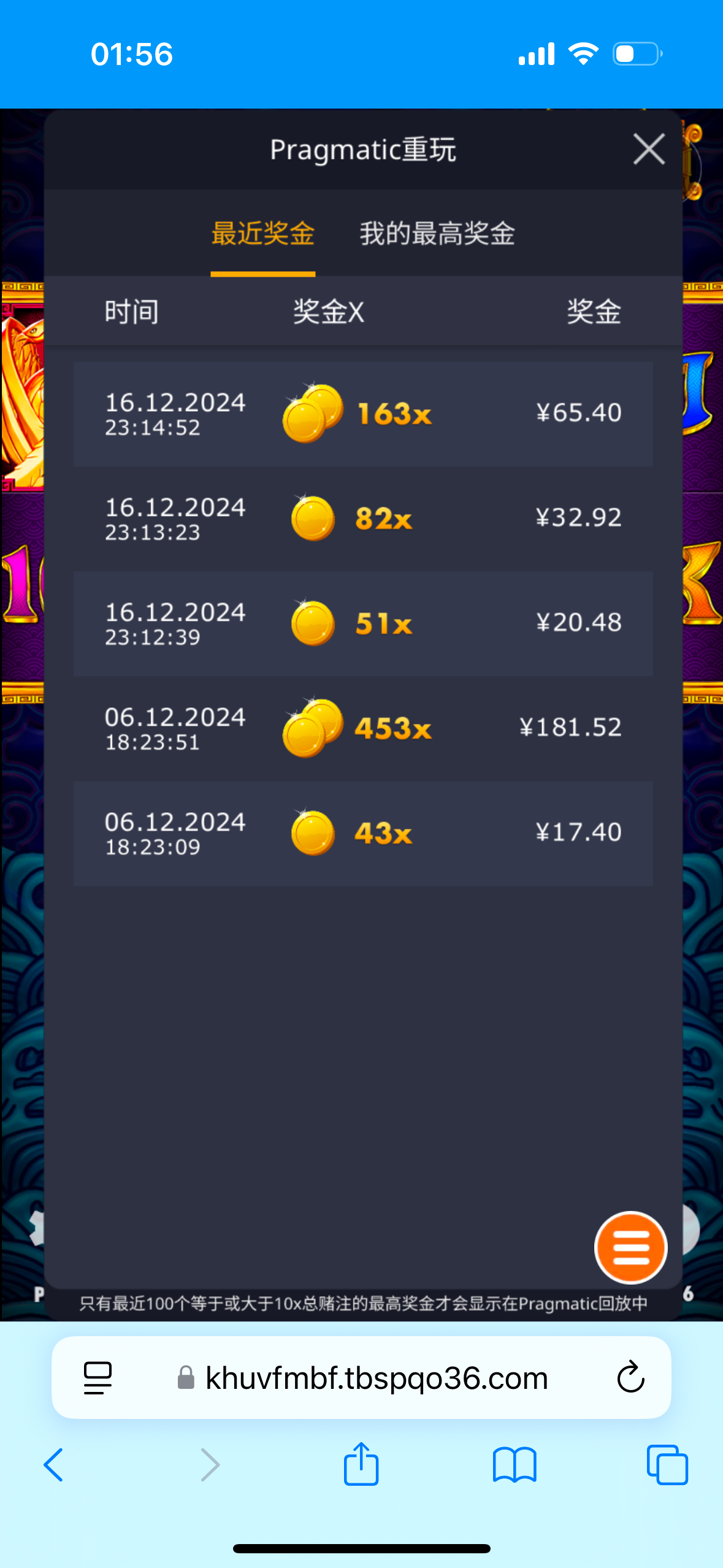Open the 163x replay from 23:14:52
The height and width of the screenshot is (1568, 723).
(363, 414)
